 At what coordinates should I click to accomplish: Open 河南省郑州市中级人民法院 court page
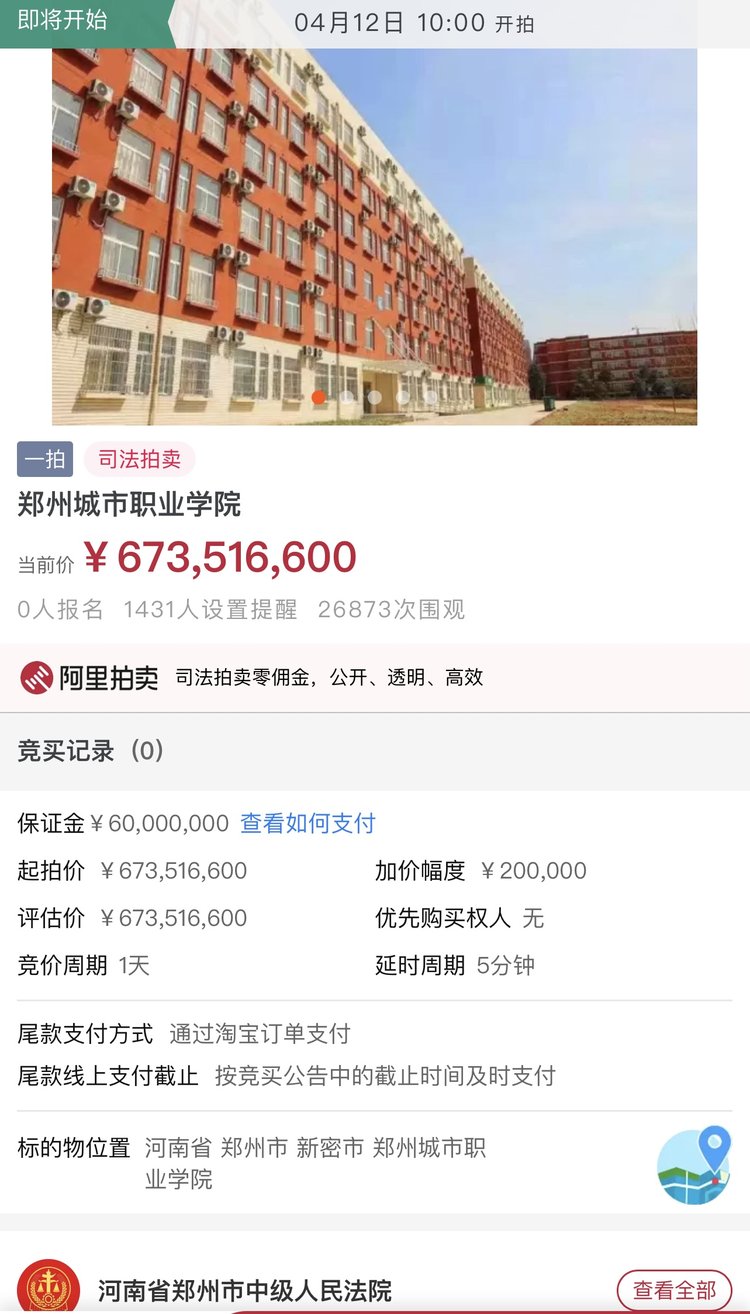pos(244,1290)
